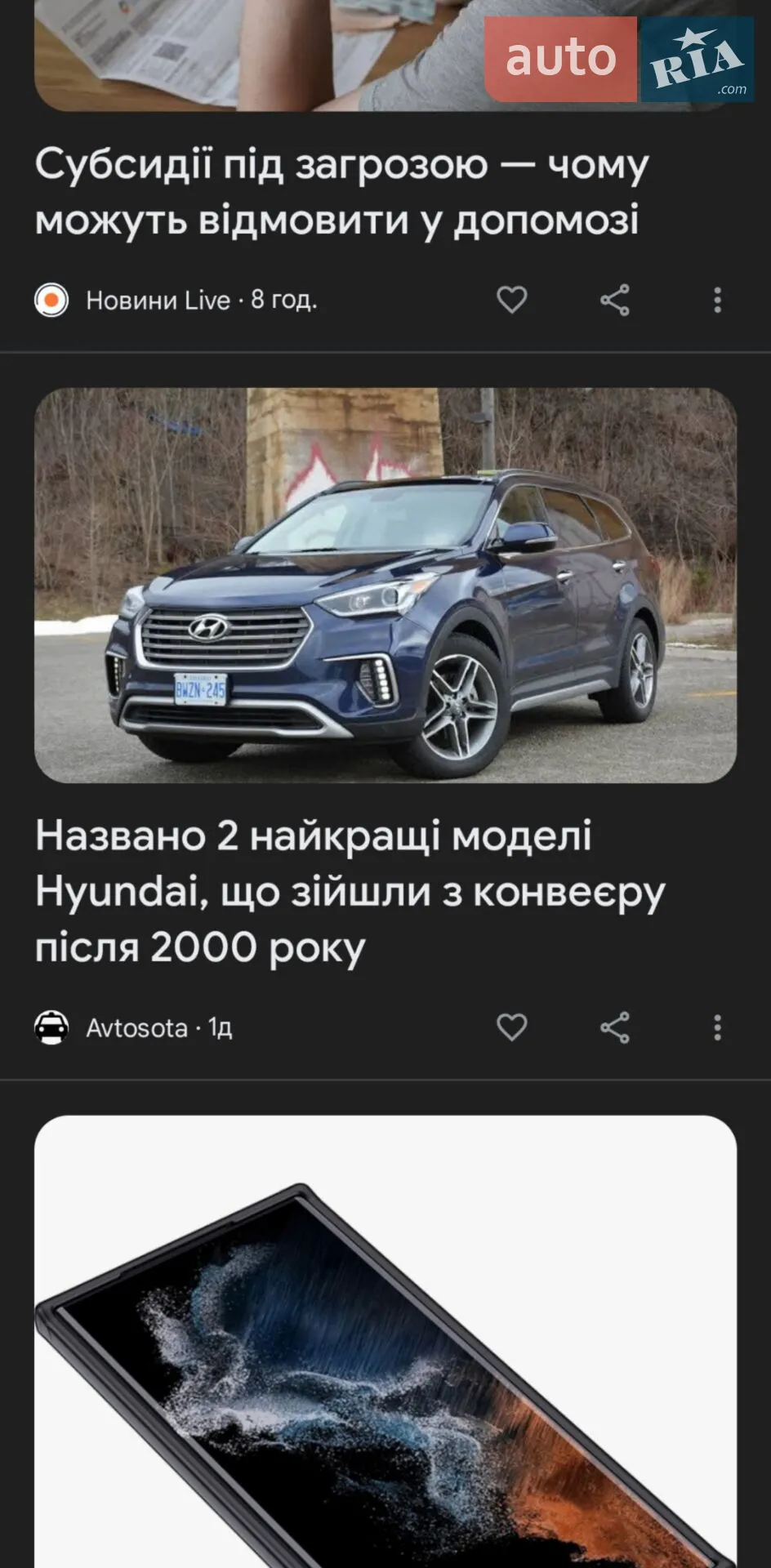Share the Avtosota Hyundai article
Viewport: 771px width, 1568px height.
pos(615,1027)
